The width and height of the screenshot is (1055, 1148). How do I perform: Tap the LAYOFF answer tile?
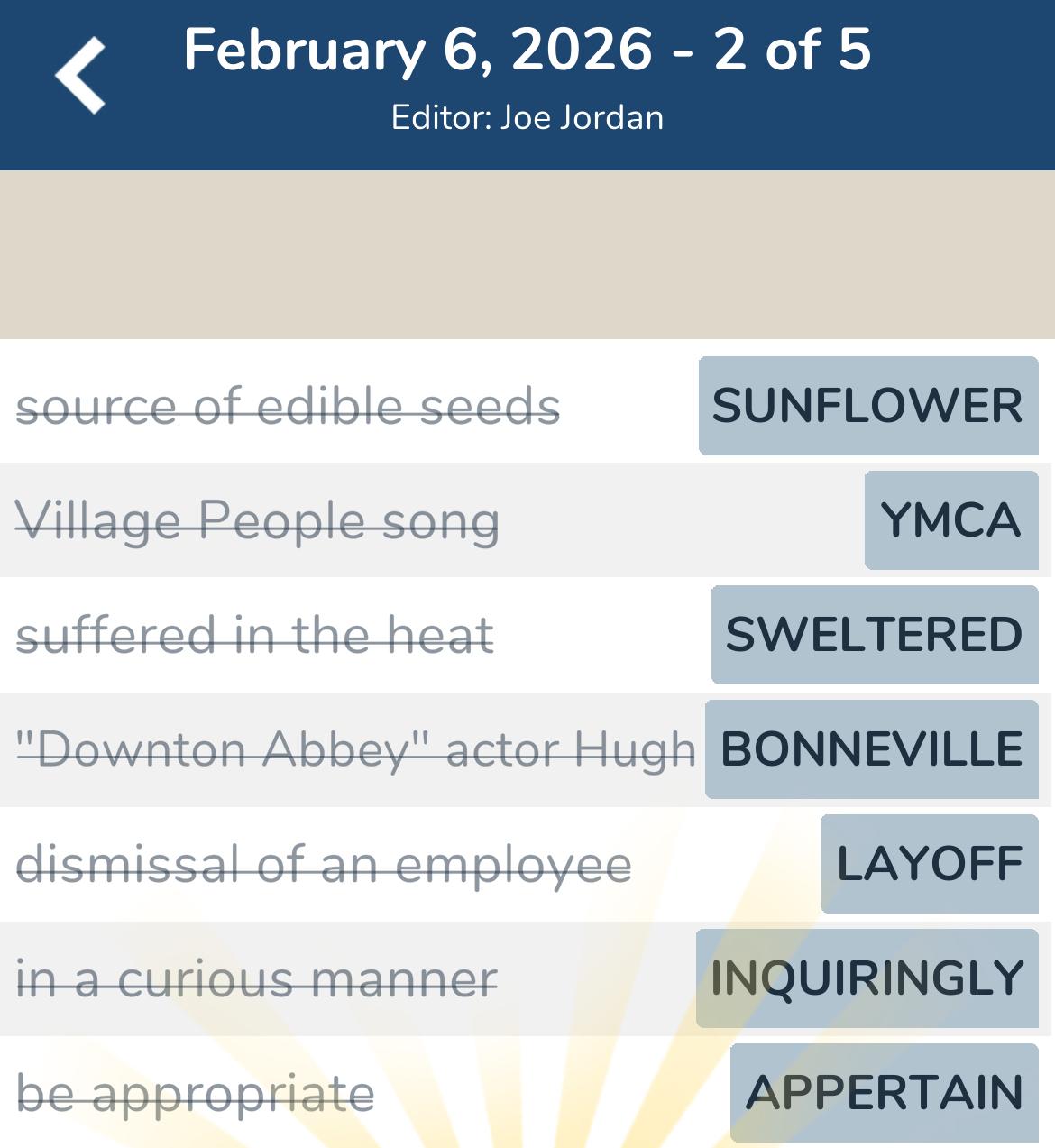click(929, 863)
